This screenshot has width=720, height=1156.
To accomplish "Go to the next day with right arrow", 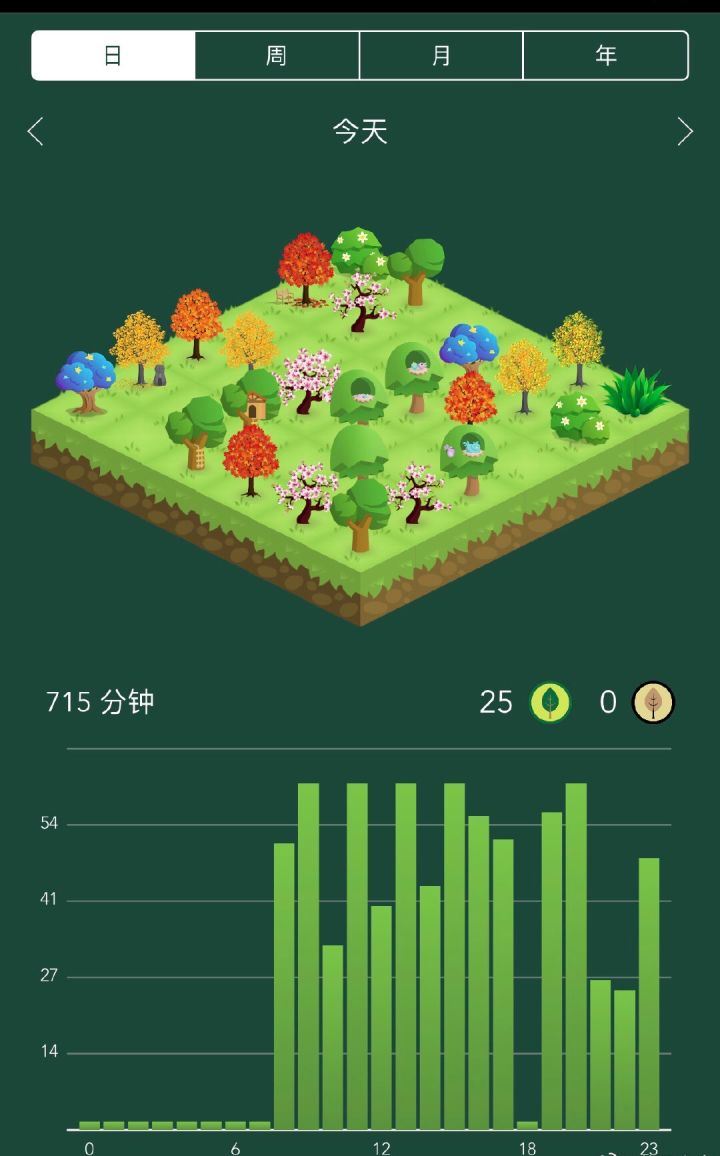I will click(x=685, y=132).
